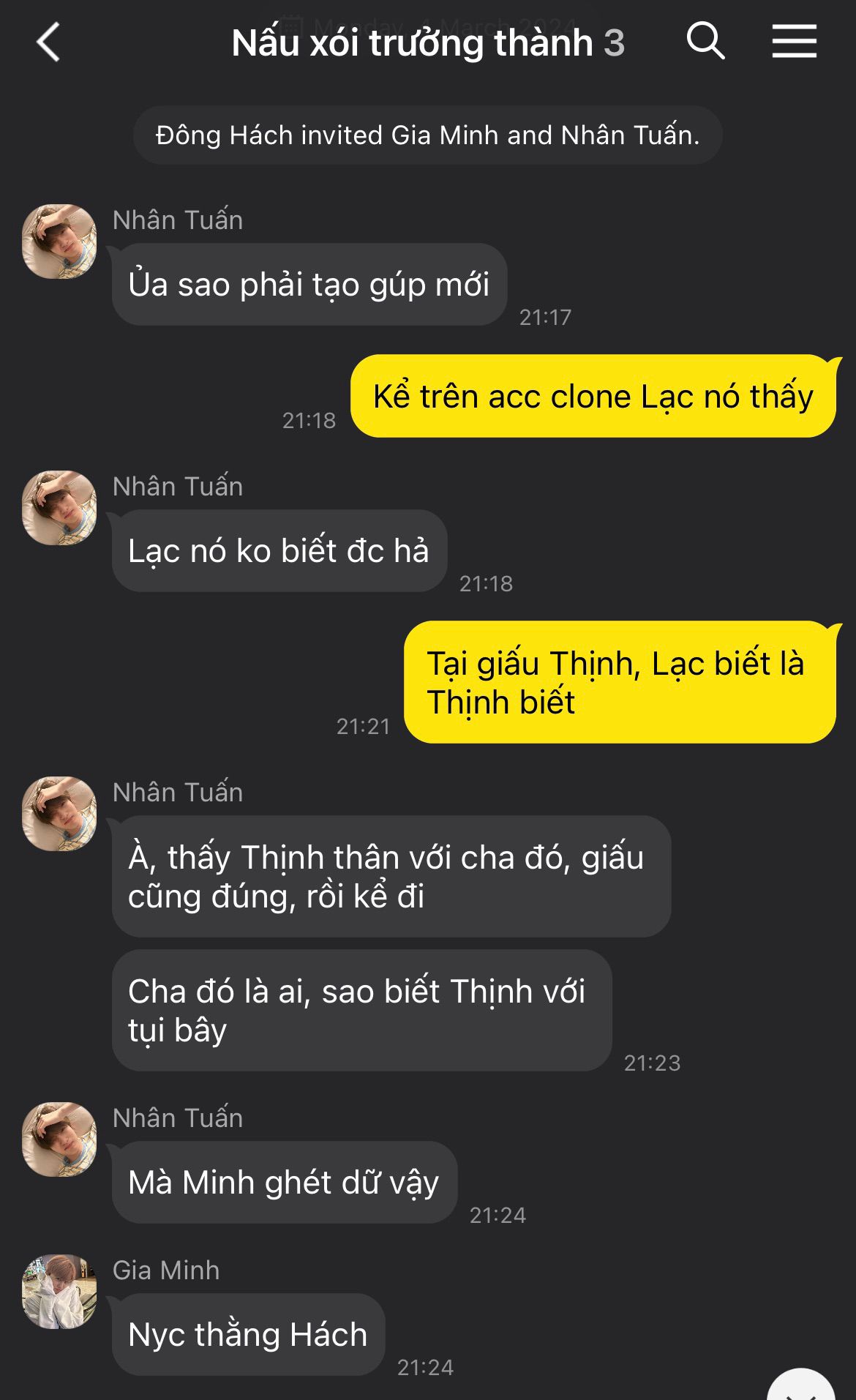Search within this chat
Image resolution: width=856 pixels, height=1400 pixels.
tap(705, 41)
